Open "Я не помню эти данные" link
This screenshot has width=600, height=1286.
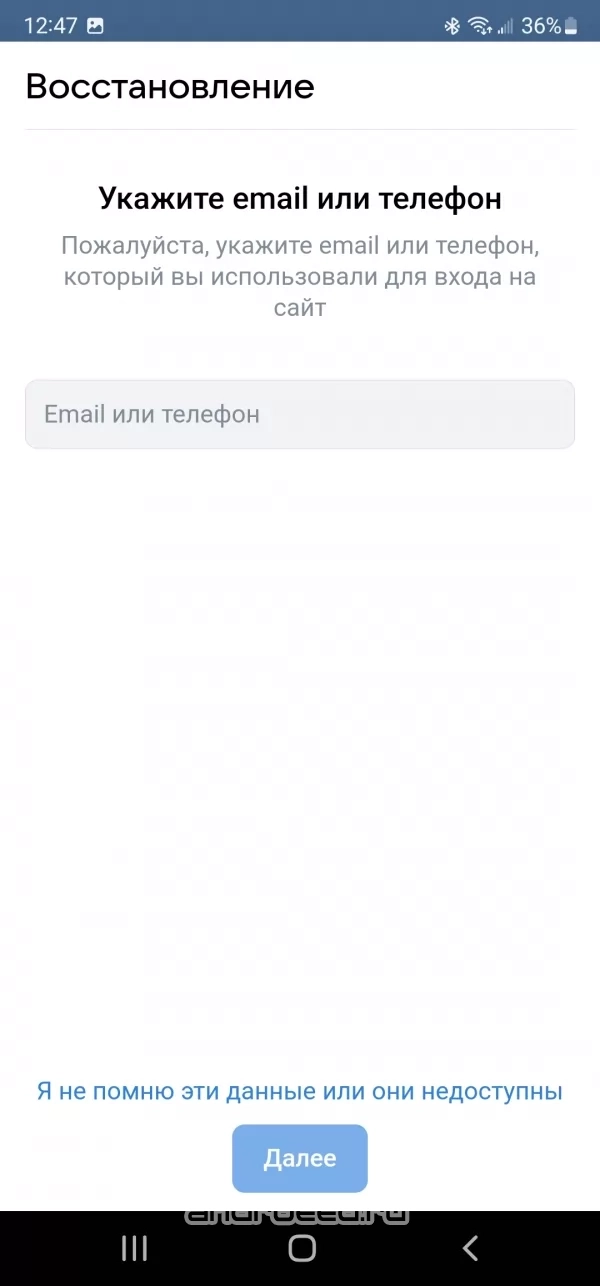click(x=300, y=1091)
